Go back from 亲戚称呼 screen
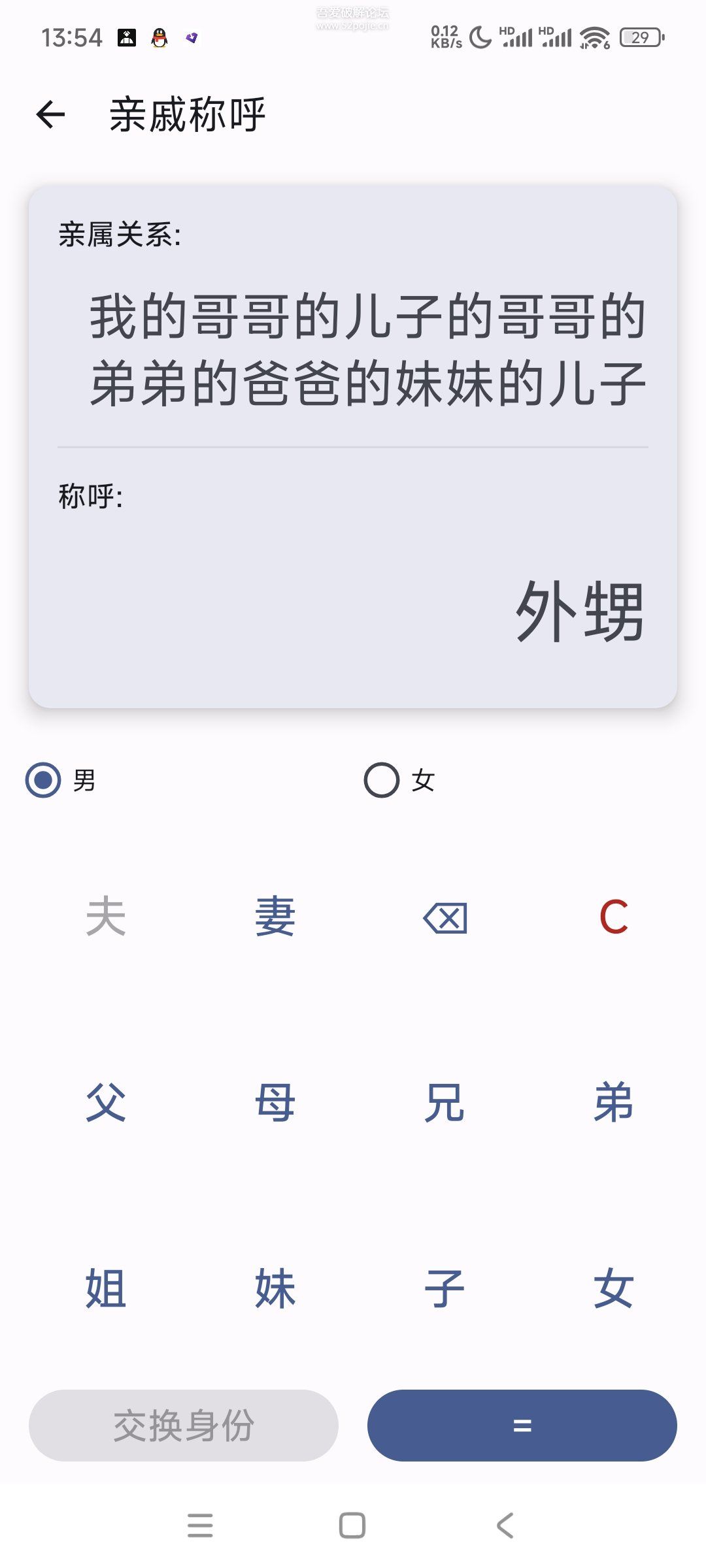The image size is (706, 1568). pyautogui.click(x=51, y=114)
